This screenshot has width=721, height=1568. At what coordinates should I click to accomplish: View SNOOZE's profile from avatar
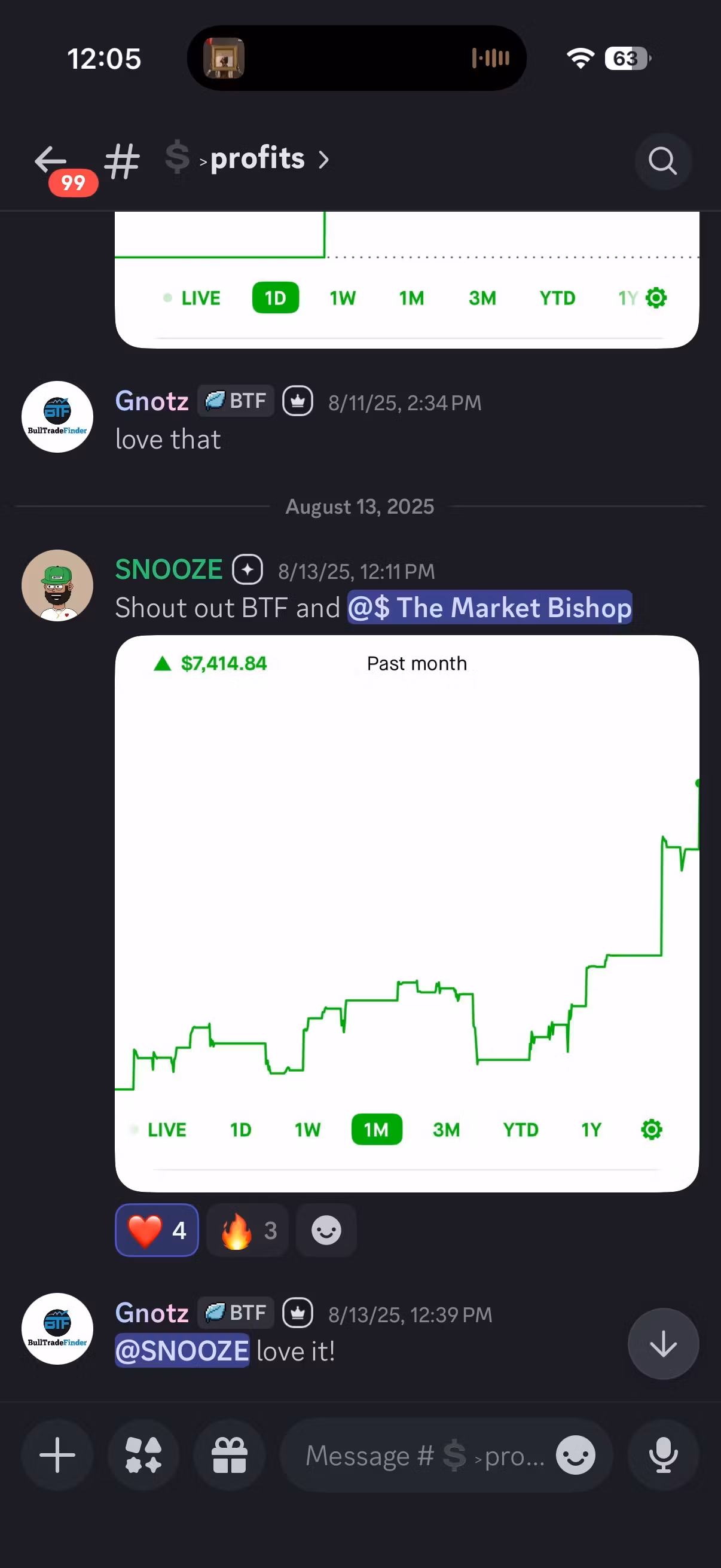click(x=57, y=585)
